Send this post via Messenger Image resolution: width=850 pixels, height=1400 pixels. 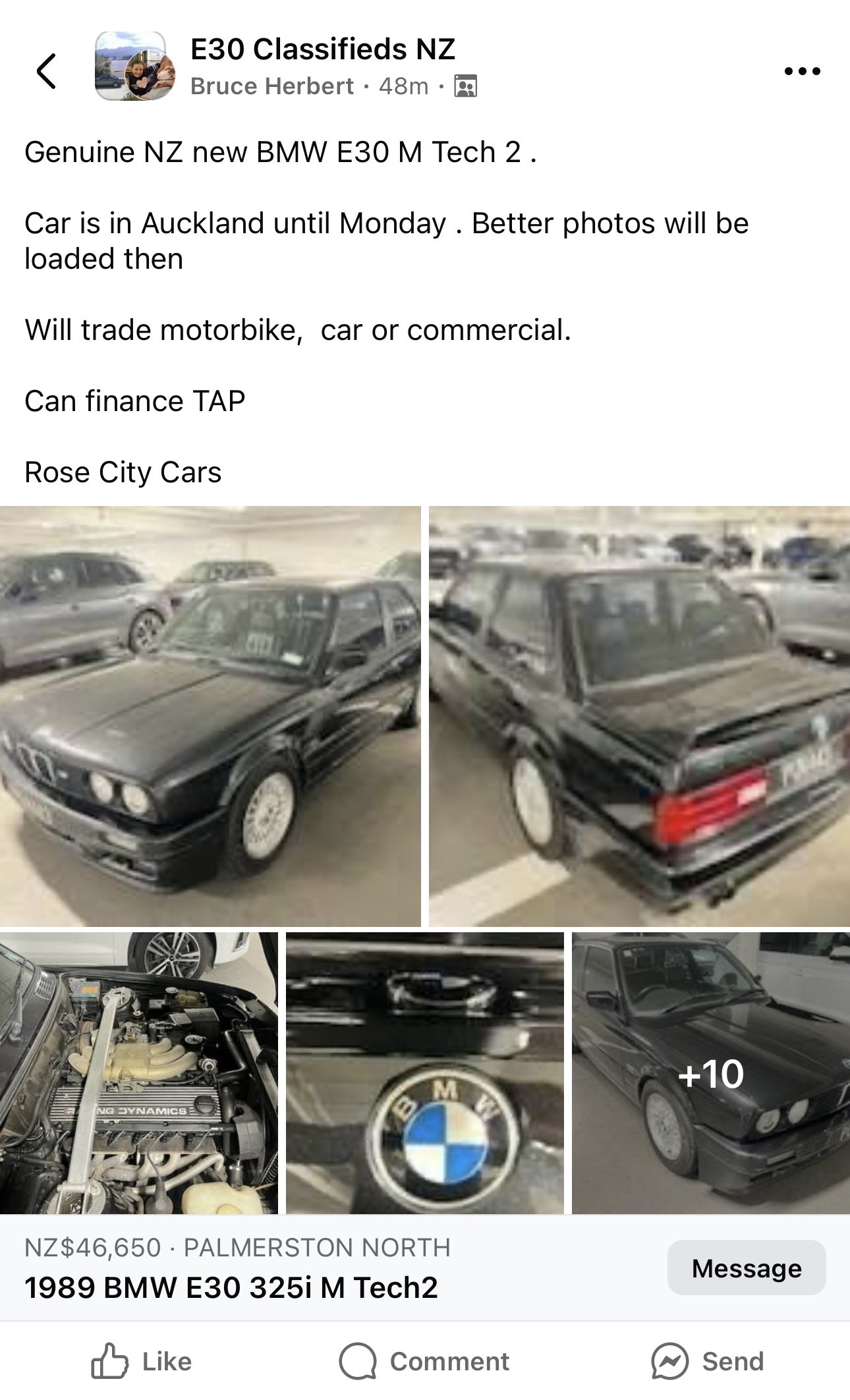click(708, 1361)
